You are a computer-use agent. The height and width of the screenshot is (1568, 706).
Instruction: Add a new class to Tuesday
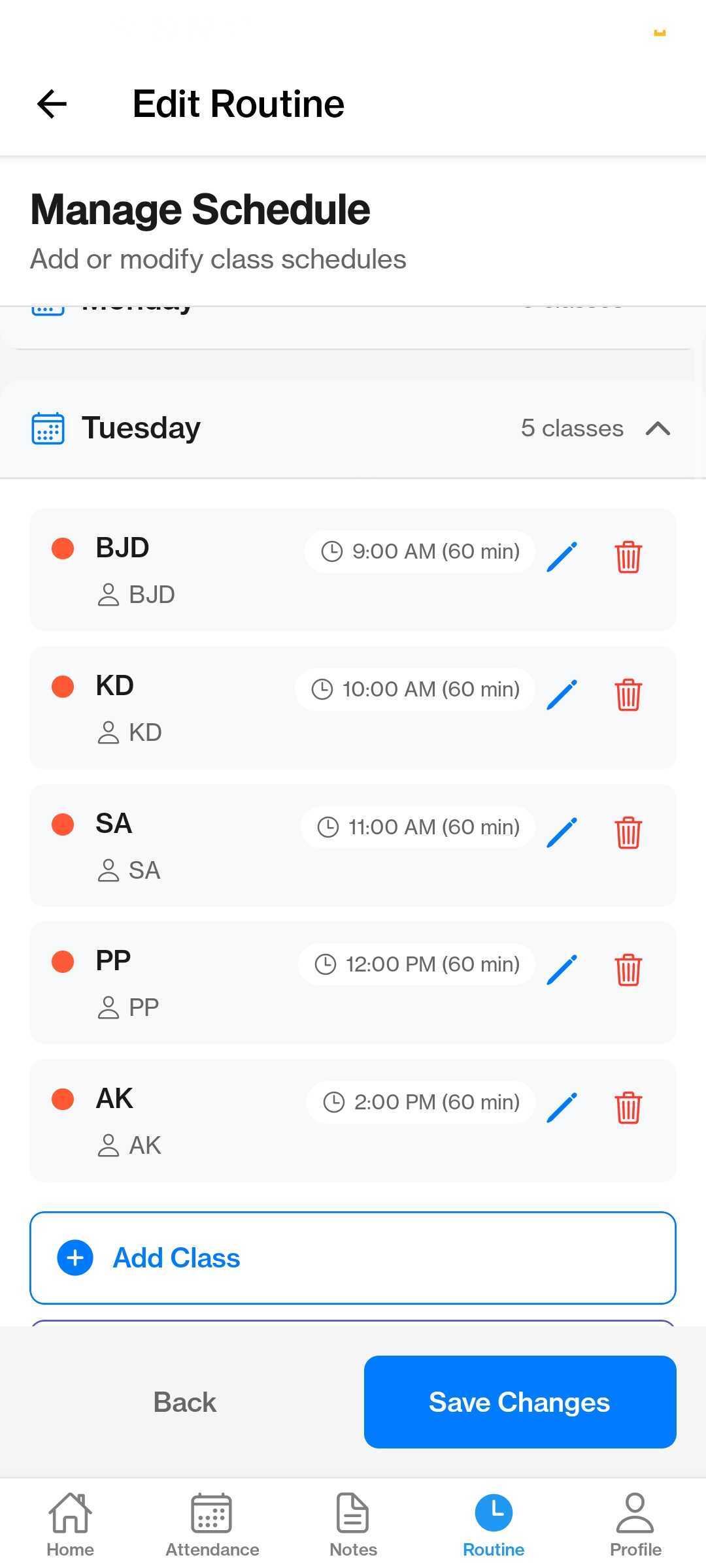click(353, 1258)
